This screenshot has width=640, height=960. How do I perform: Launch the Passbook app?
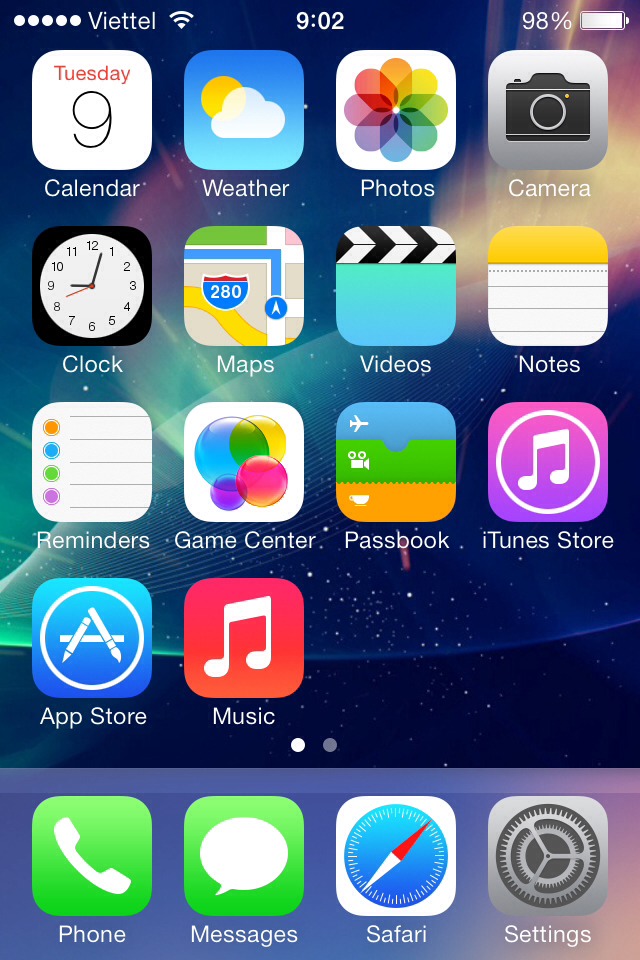click(x=396, y=462)
